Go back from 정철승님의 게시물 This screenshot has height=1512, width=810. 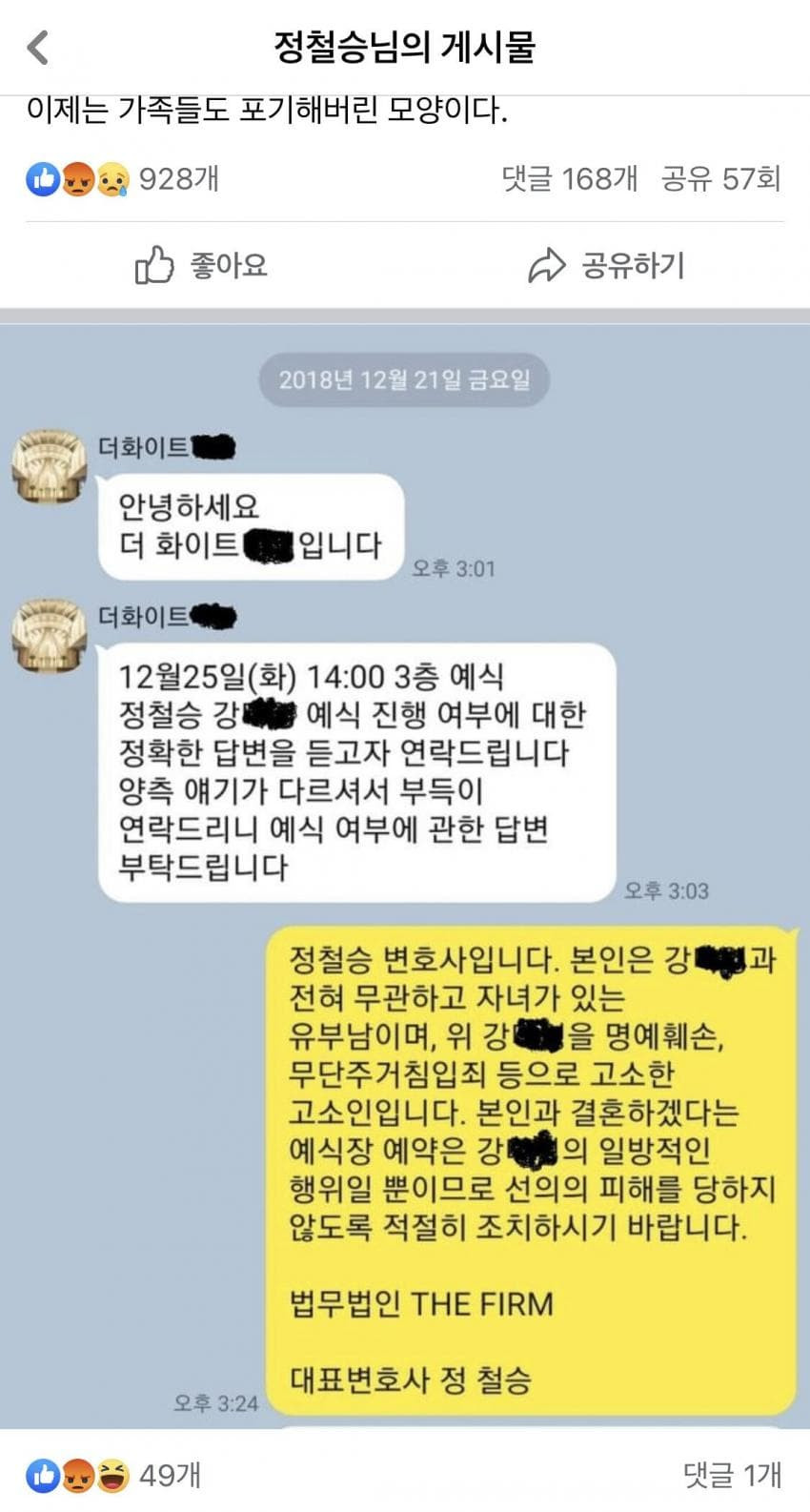(x=38, y=47)
